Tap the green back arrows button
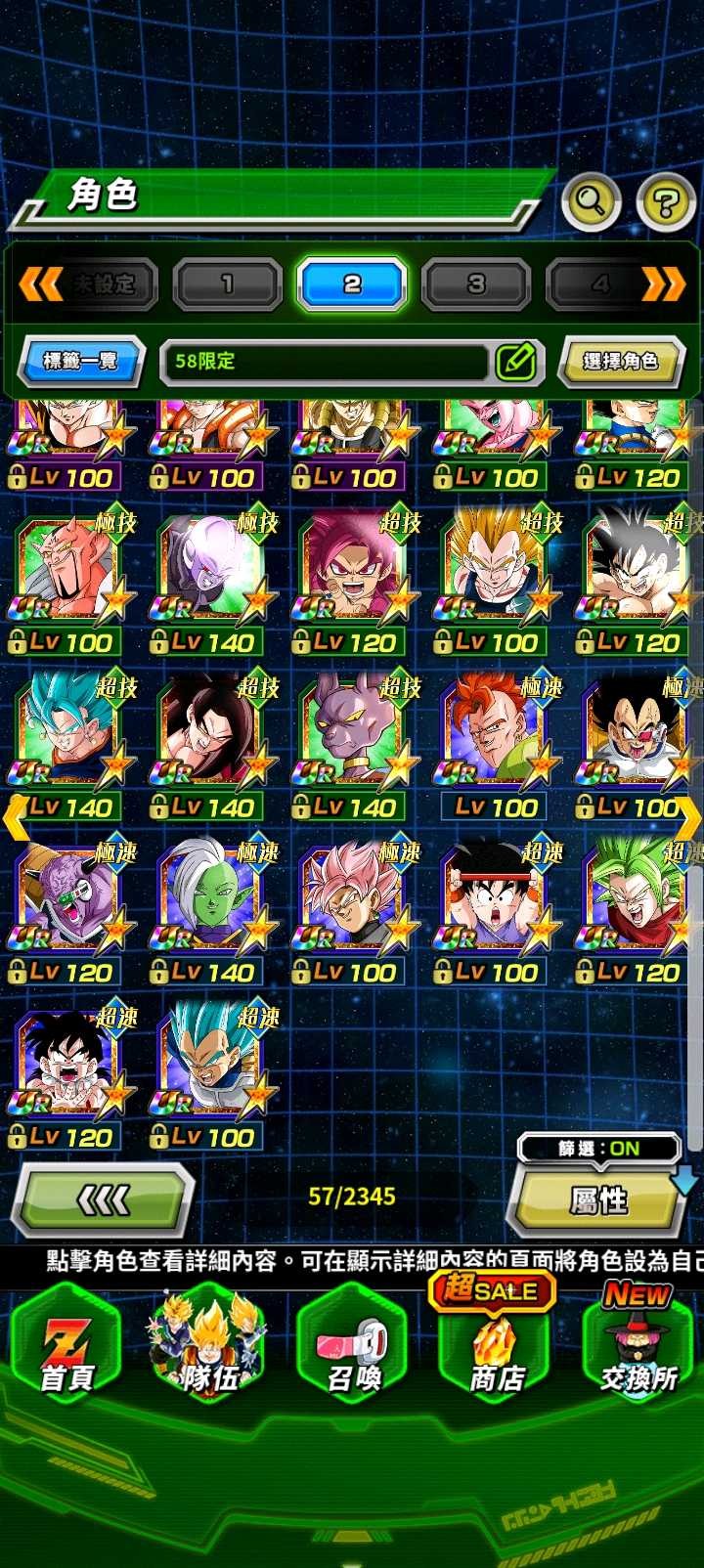The image size is (704, 1568). 103,1199
